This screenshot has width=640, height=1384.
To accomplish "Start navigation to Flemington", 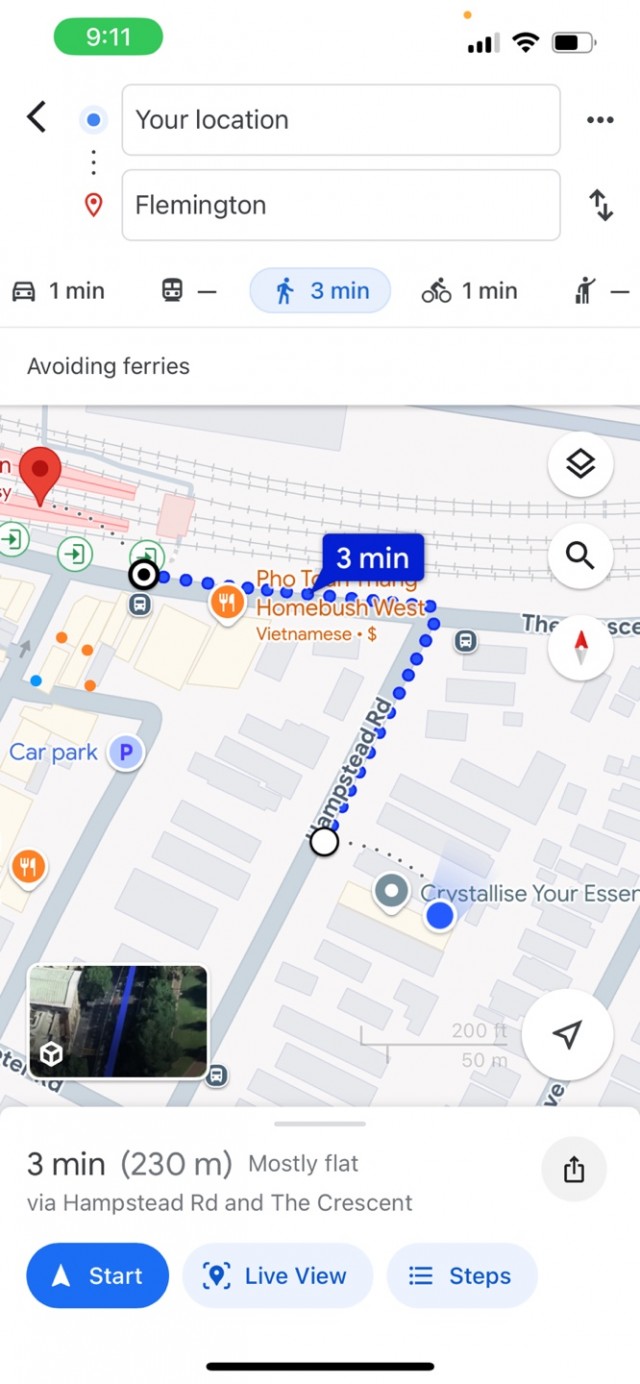I will [97, 1276].
